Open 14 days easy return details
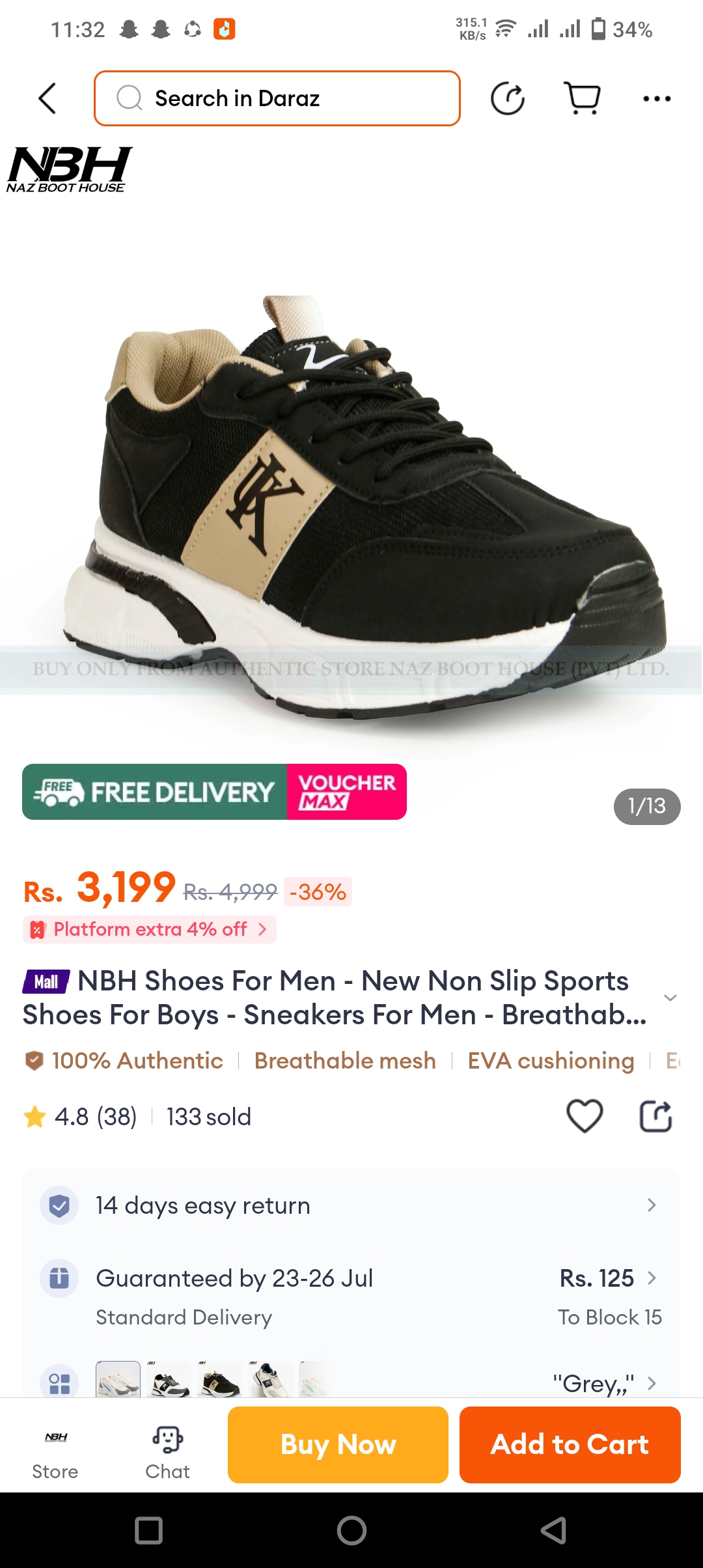 pos(351,1205)
